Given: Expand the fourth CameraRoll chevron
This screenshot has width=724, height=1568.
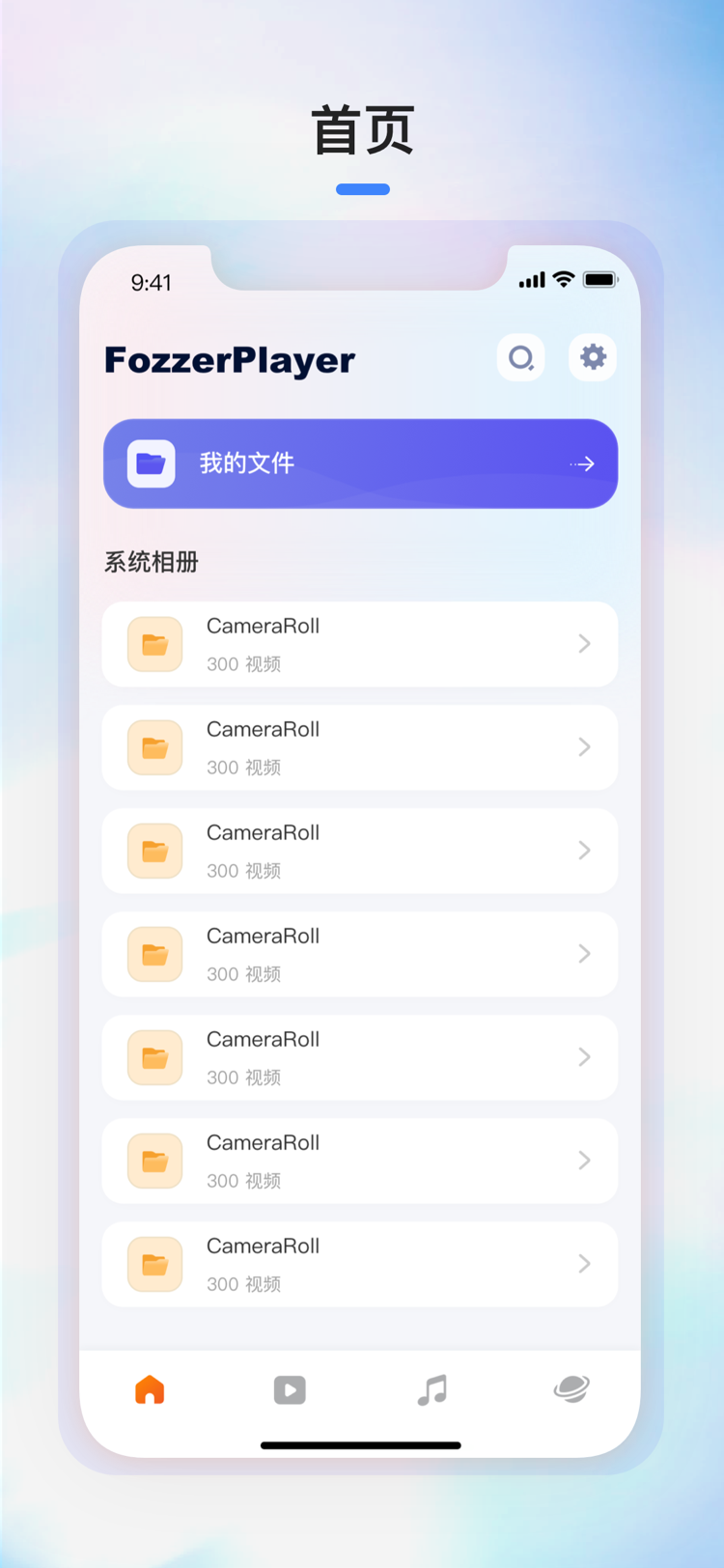Looking at the screenshot, I should [x=584, y=953].
